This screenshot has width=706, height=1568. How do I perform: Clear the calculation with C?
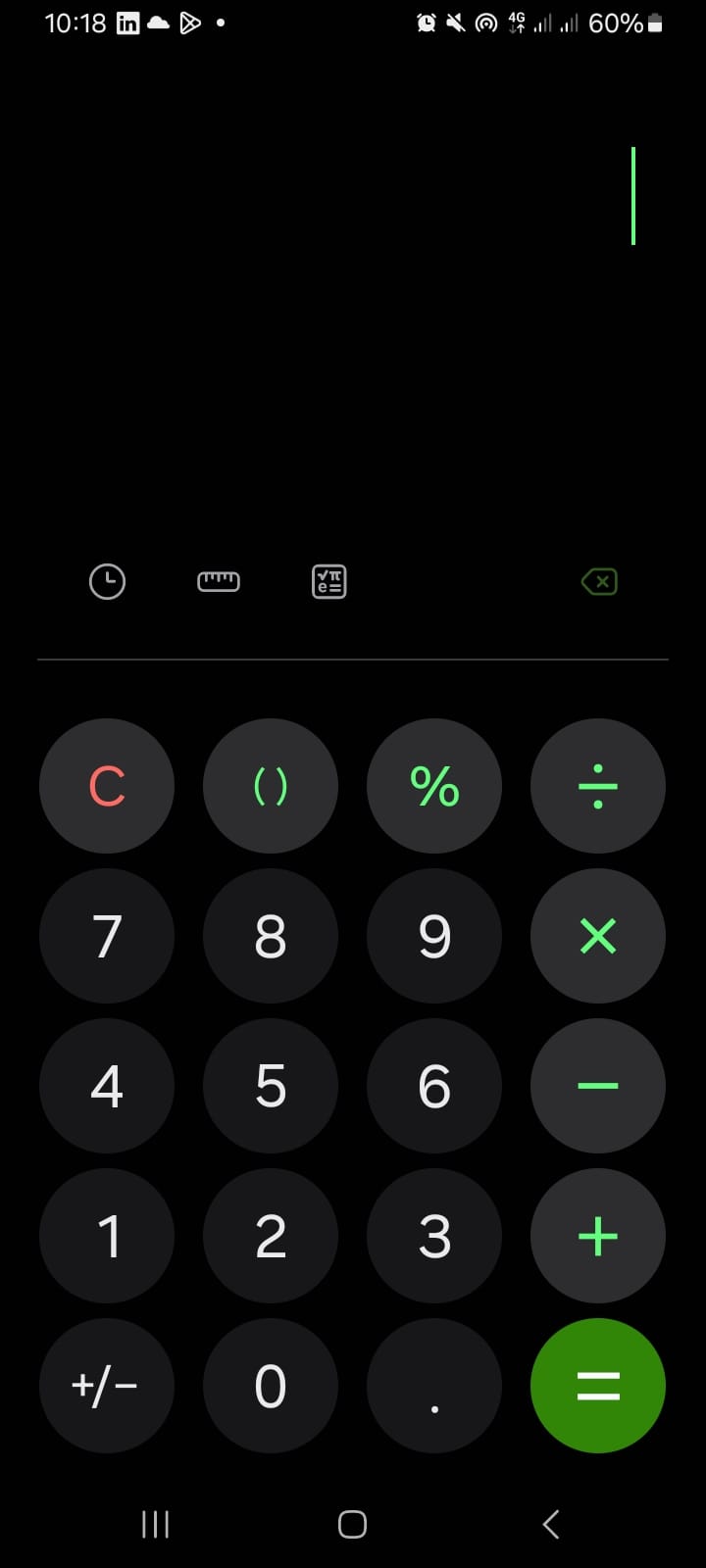point(107,786)
